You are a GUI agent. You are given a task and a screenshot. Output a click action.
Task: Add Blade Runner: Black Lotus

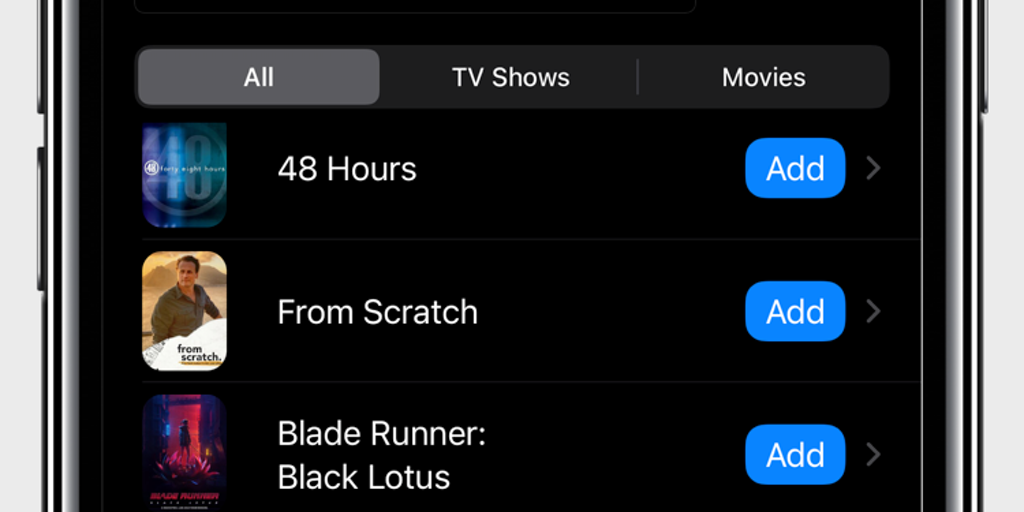pos(795,455)
